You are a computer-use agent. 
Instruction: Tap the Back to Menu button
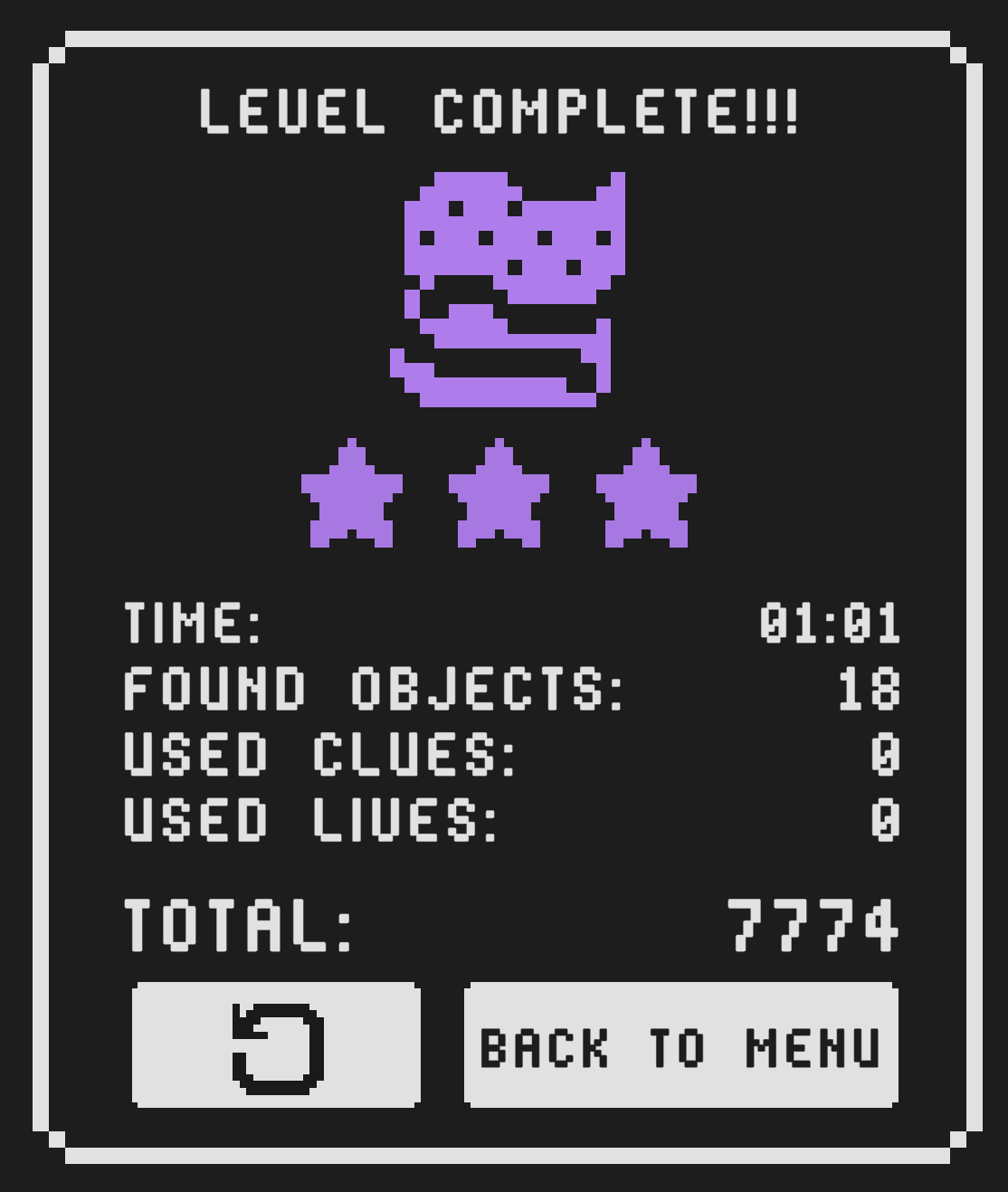(680, 1044)
